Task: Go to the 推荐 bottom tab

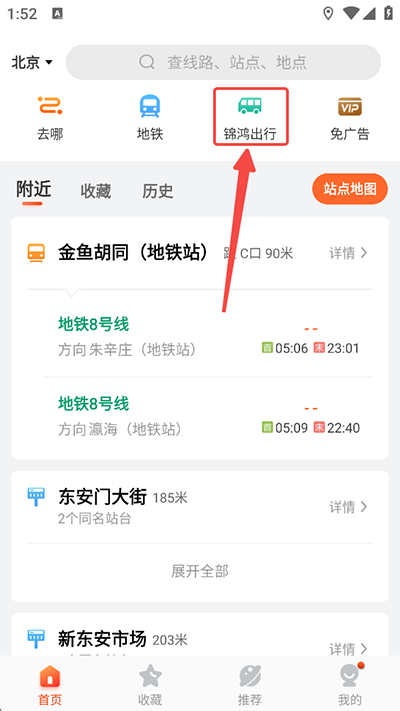Action: (x=250, y=685)
